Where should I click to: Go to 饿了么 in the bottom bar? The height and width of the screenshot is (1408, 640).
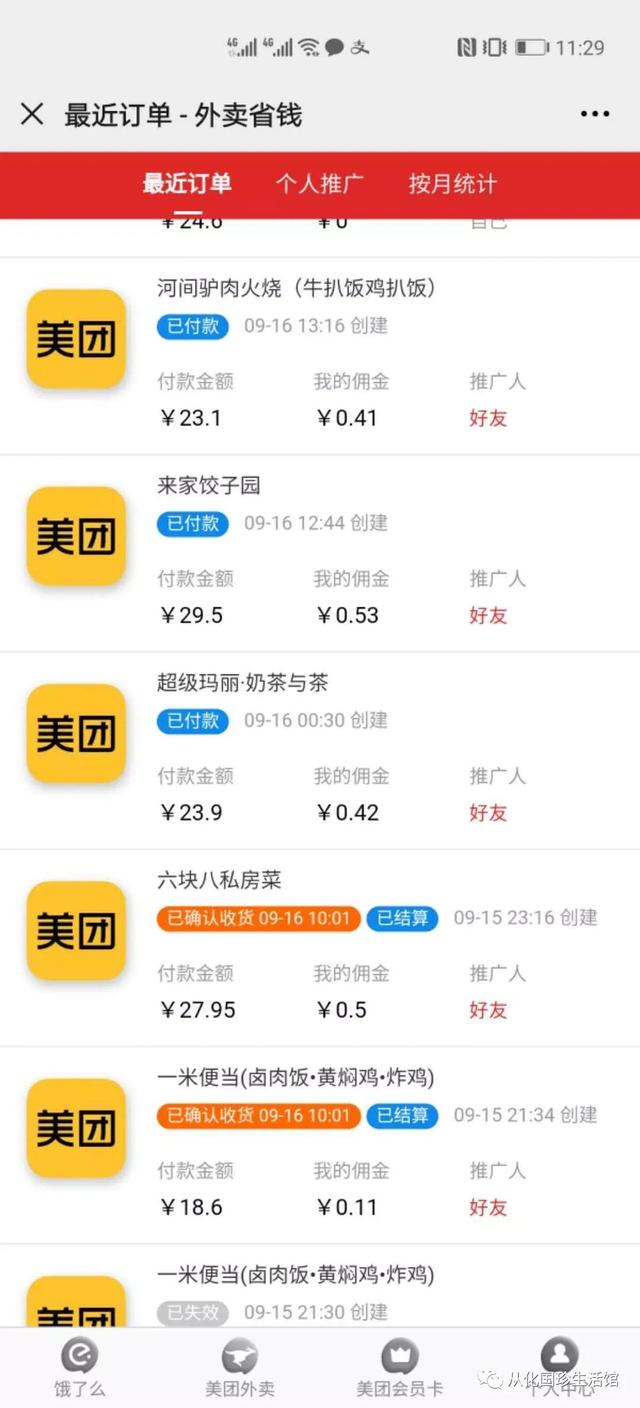click(80, 1366)
